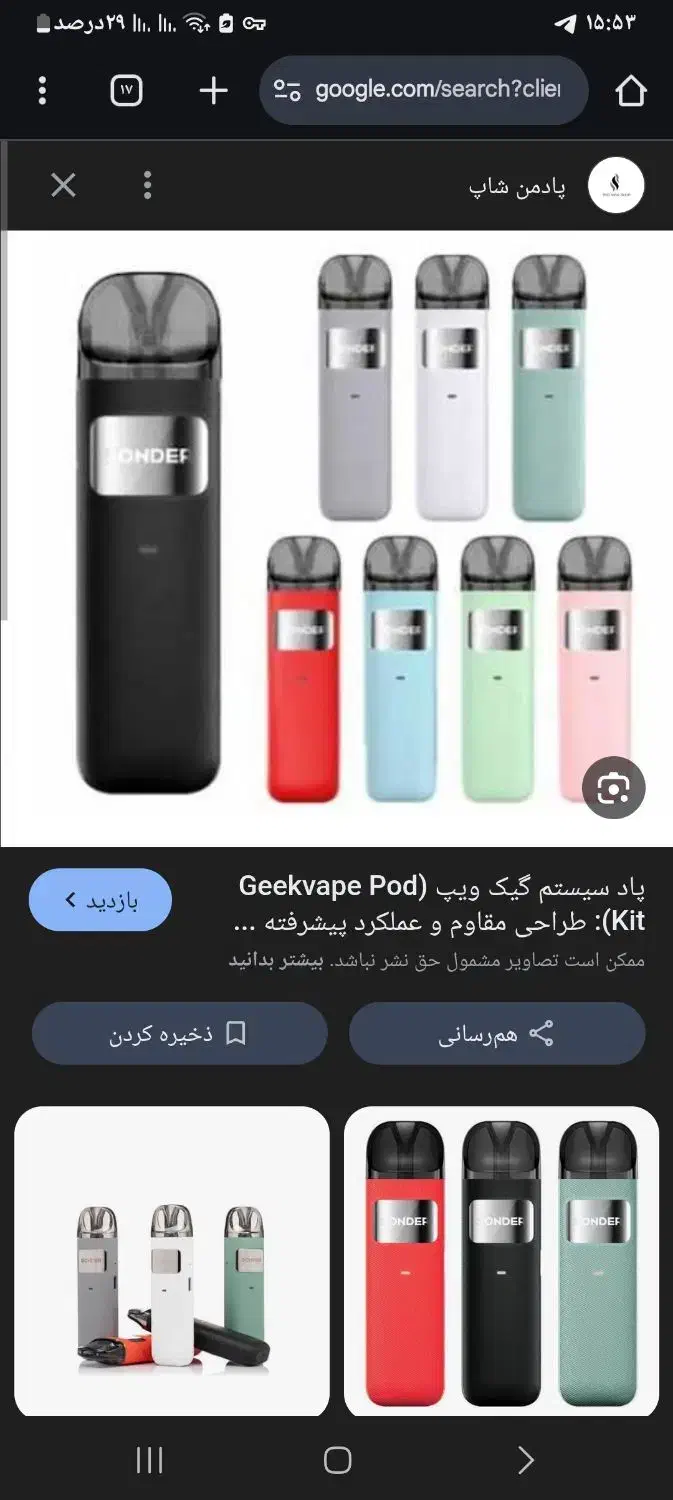Open a new browser tab

click(x=213, y=91)
